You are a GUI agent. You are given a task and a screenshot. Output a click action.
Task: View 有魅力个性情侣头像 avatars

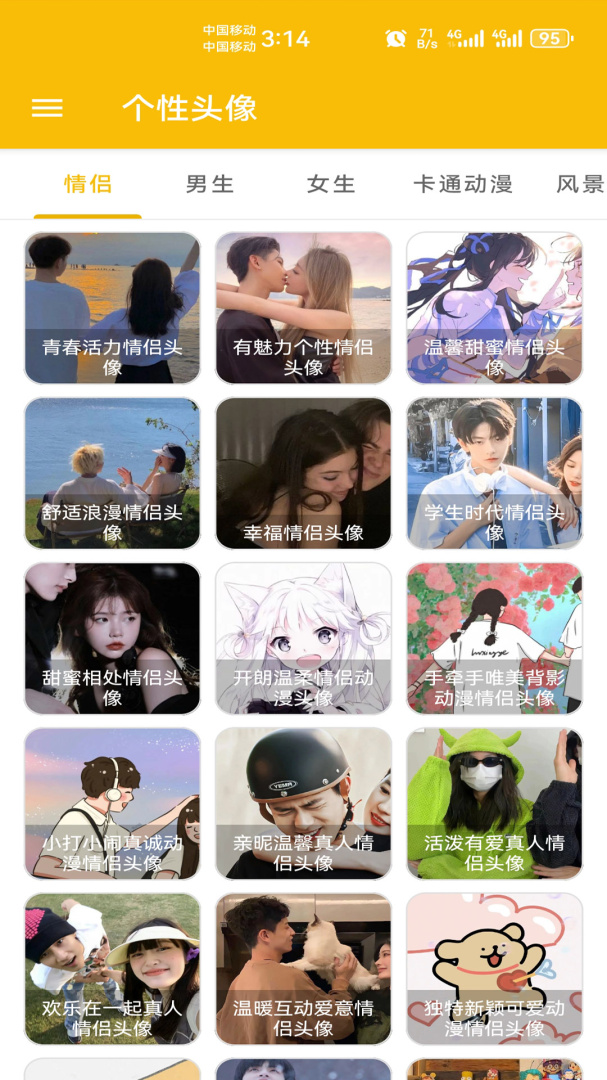[303, 308]
